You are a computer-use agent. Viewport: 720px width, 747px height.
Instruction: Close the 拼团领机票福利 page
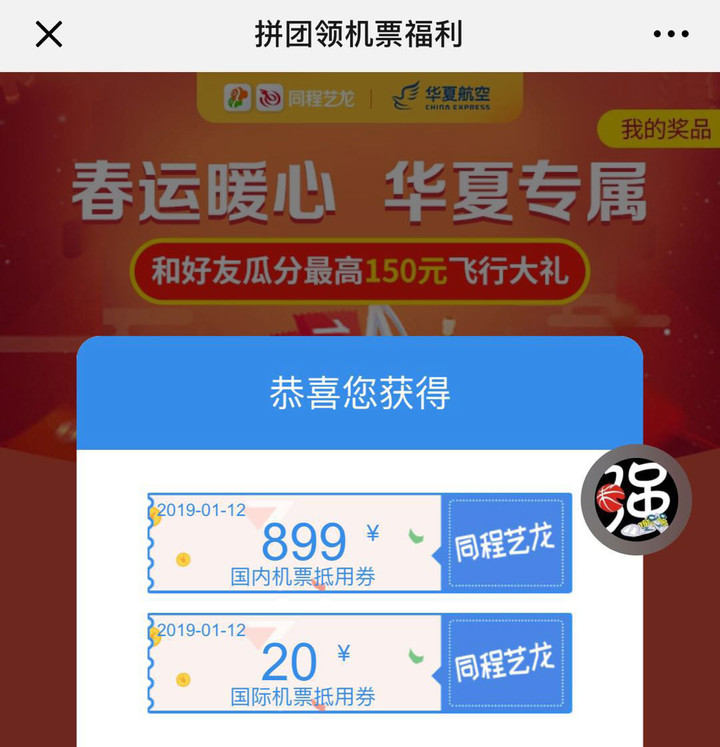click(48, 35)
